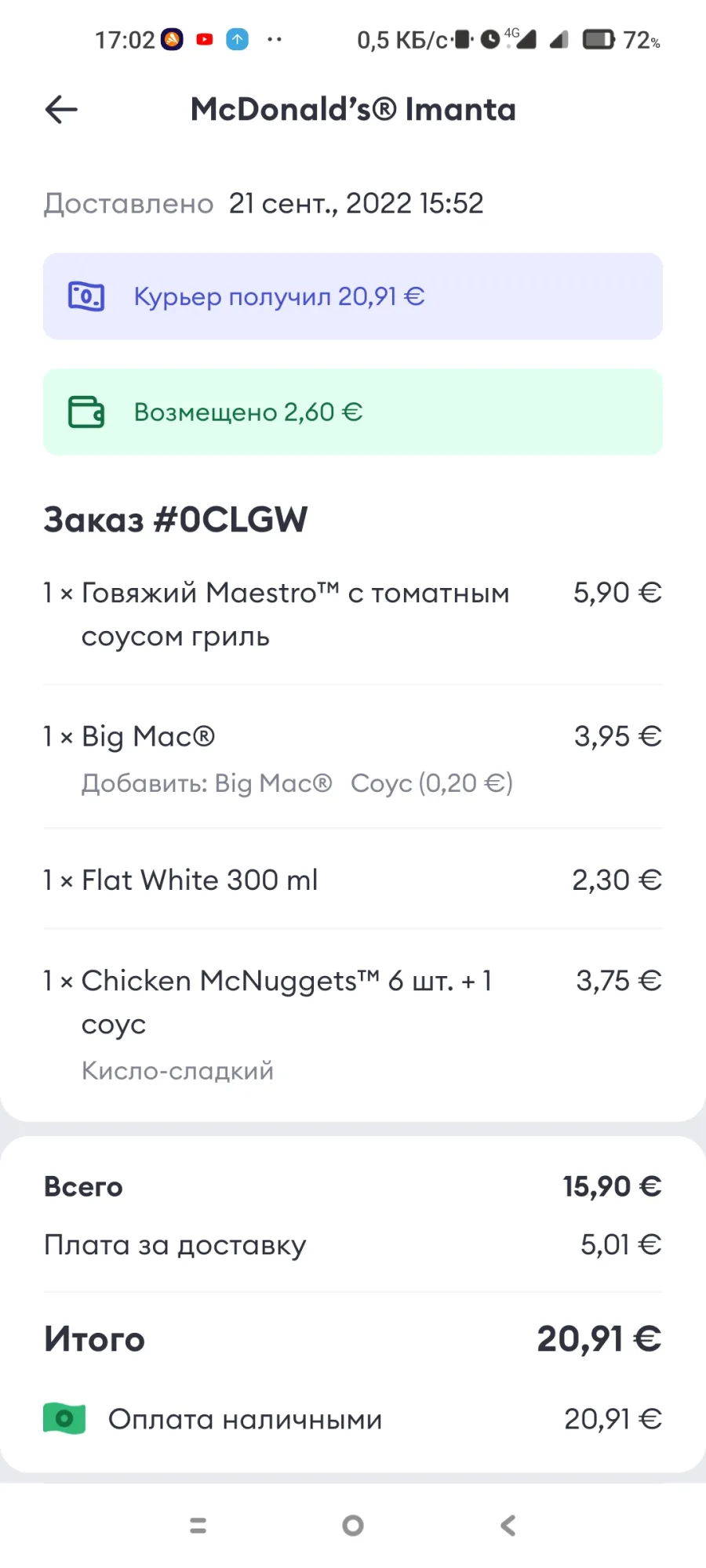This screenshot has height=1568, width=706.
Task: Go back using the top-left arrow
Action: [61, 110]
